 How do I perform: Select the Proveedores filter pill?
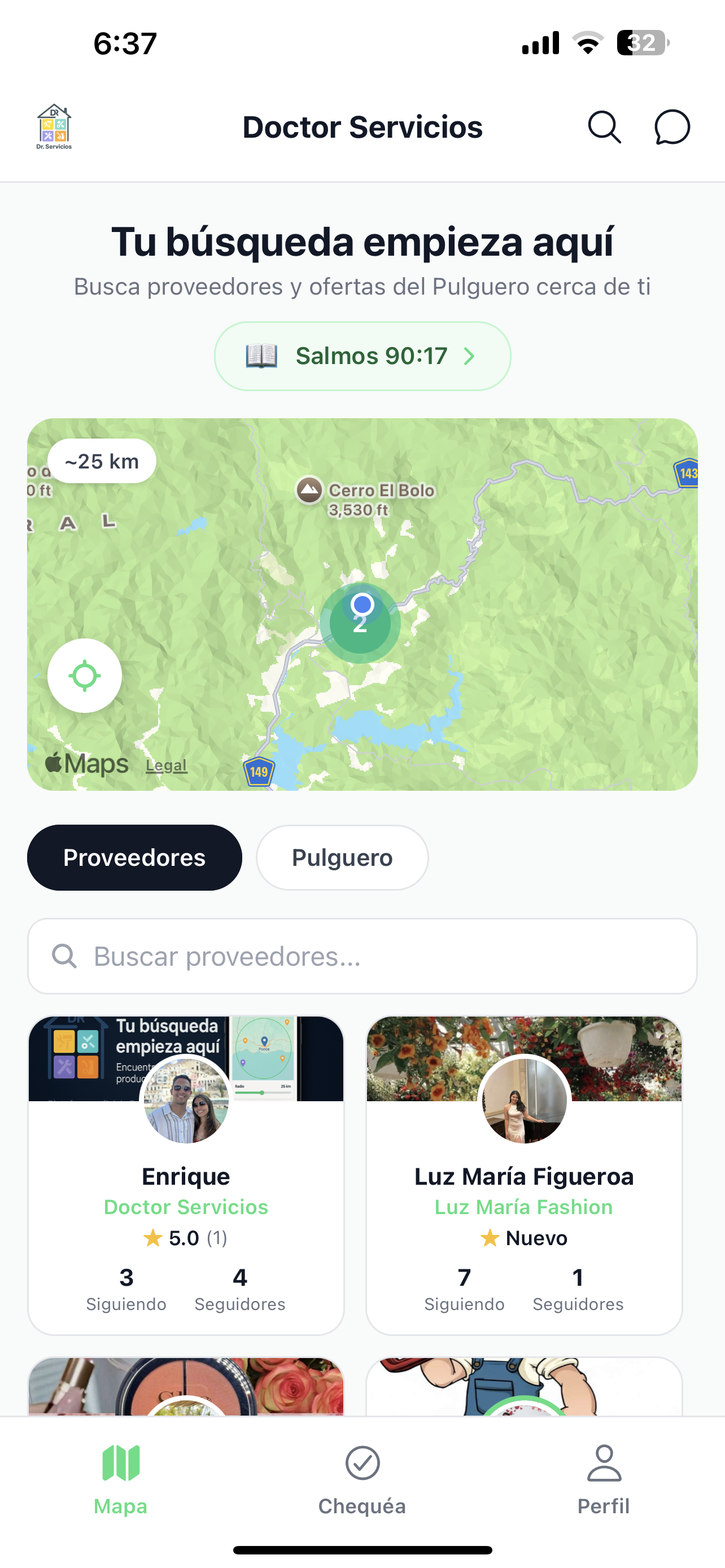(x=134, y=857)
